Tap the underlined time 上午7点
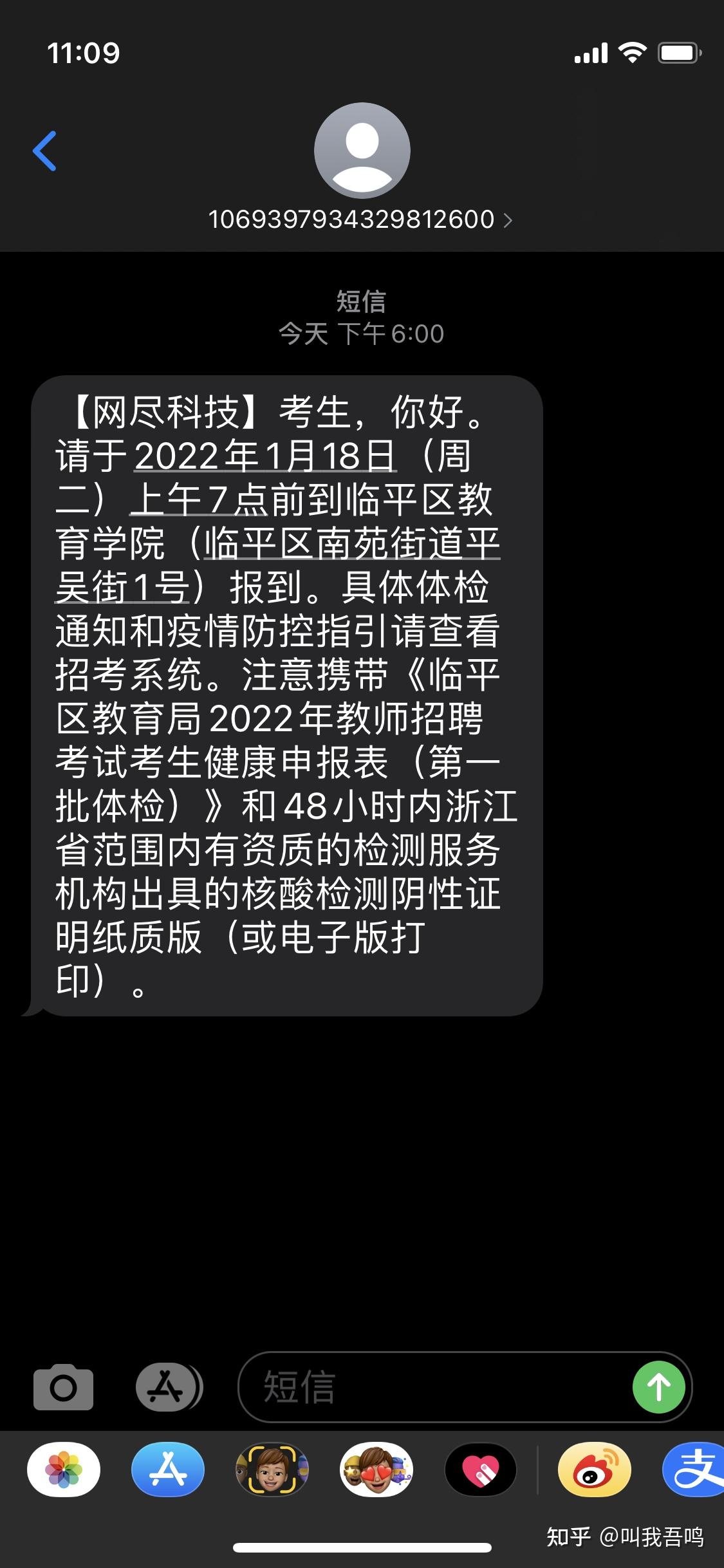The width and height of the screenshot is (724, 1568). pyautogui.click(x=200, y=499)
